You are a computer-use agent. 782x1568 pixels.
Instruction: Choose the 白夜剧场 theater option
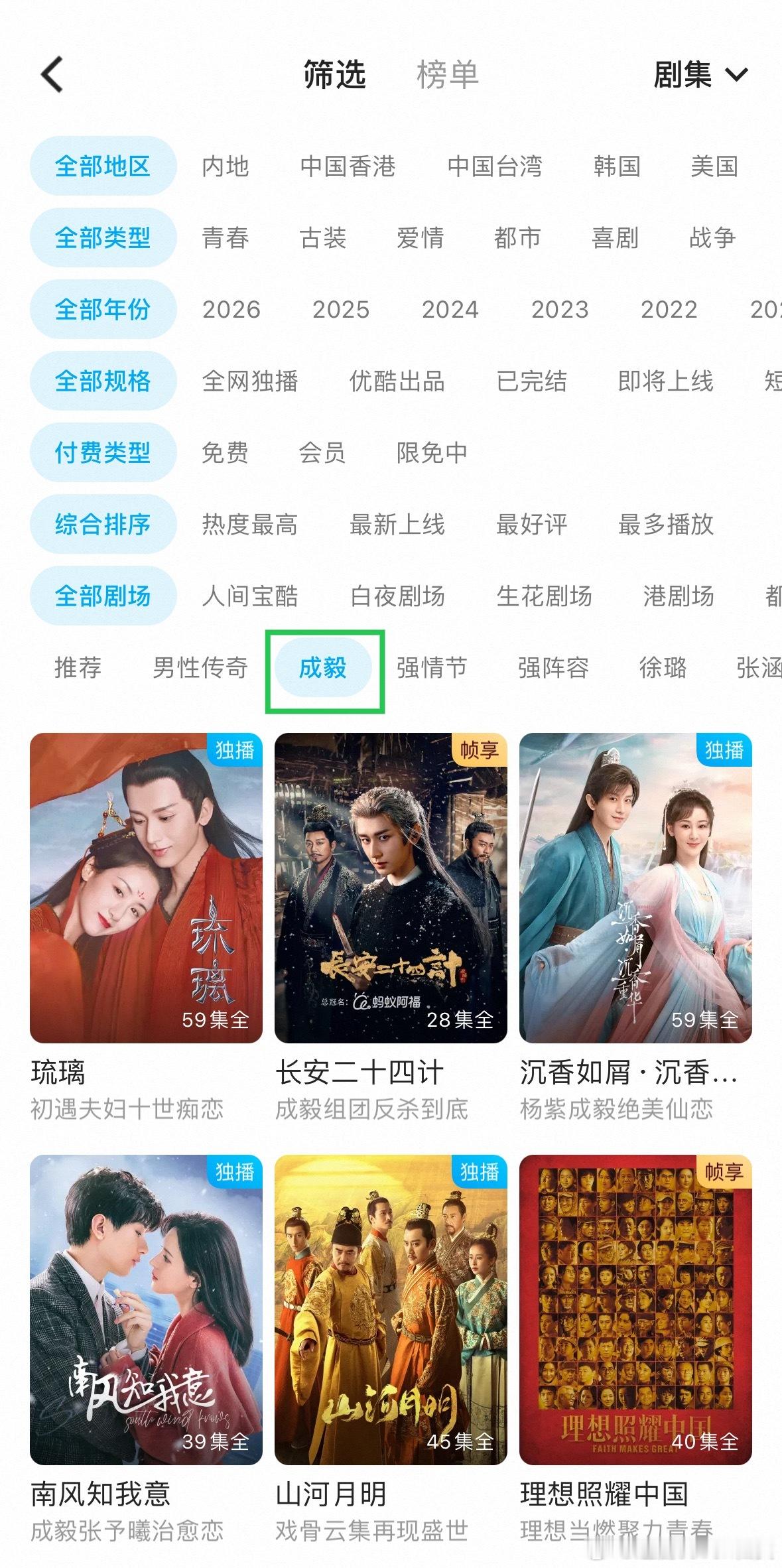point(398,596)
